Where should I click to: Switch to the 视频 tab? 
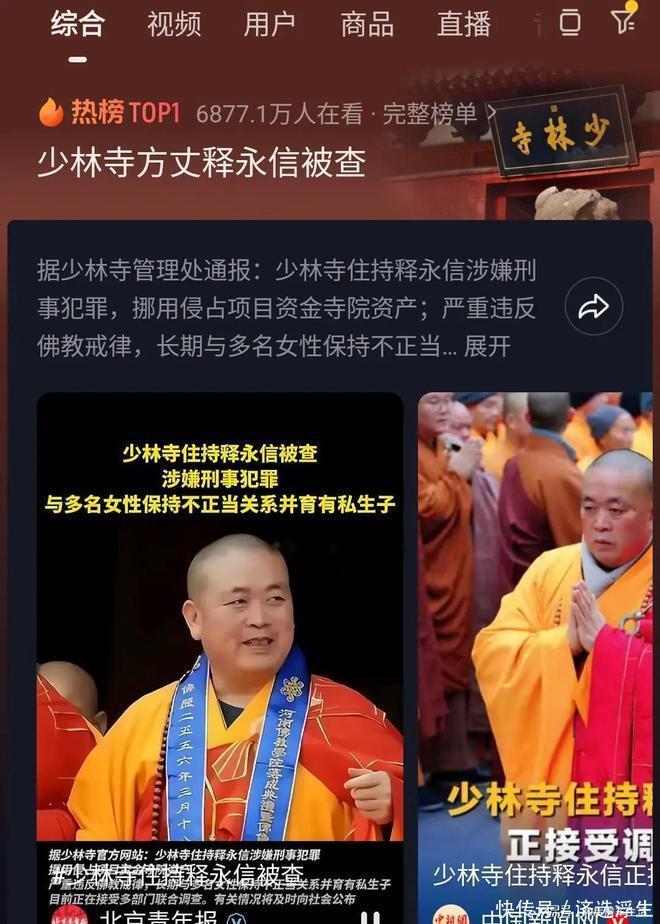(x=174, y=24)
